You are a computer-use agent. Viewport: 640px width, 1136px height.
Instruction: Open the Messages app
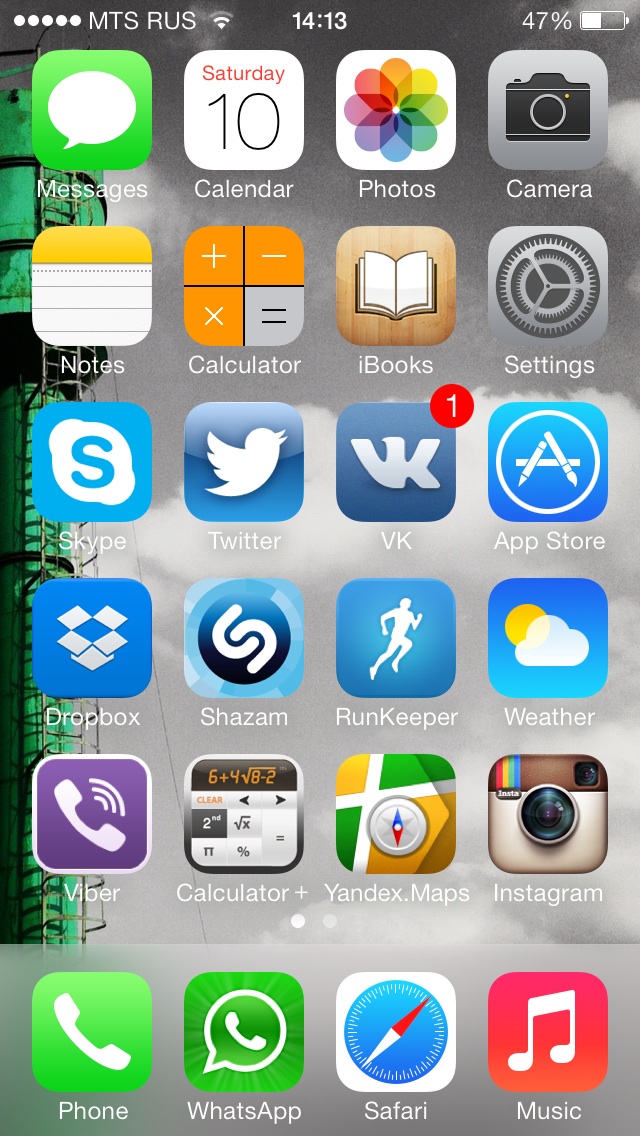(x=92, y=110)
